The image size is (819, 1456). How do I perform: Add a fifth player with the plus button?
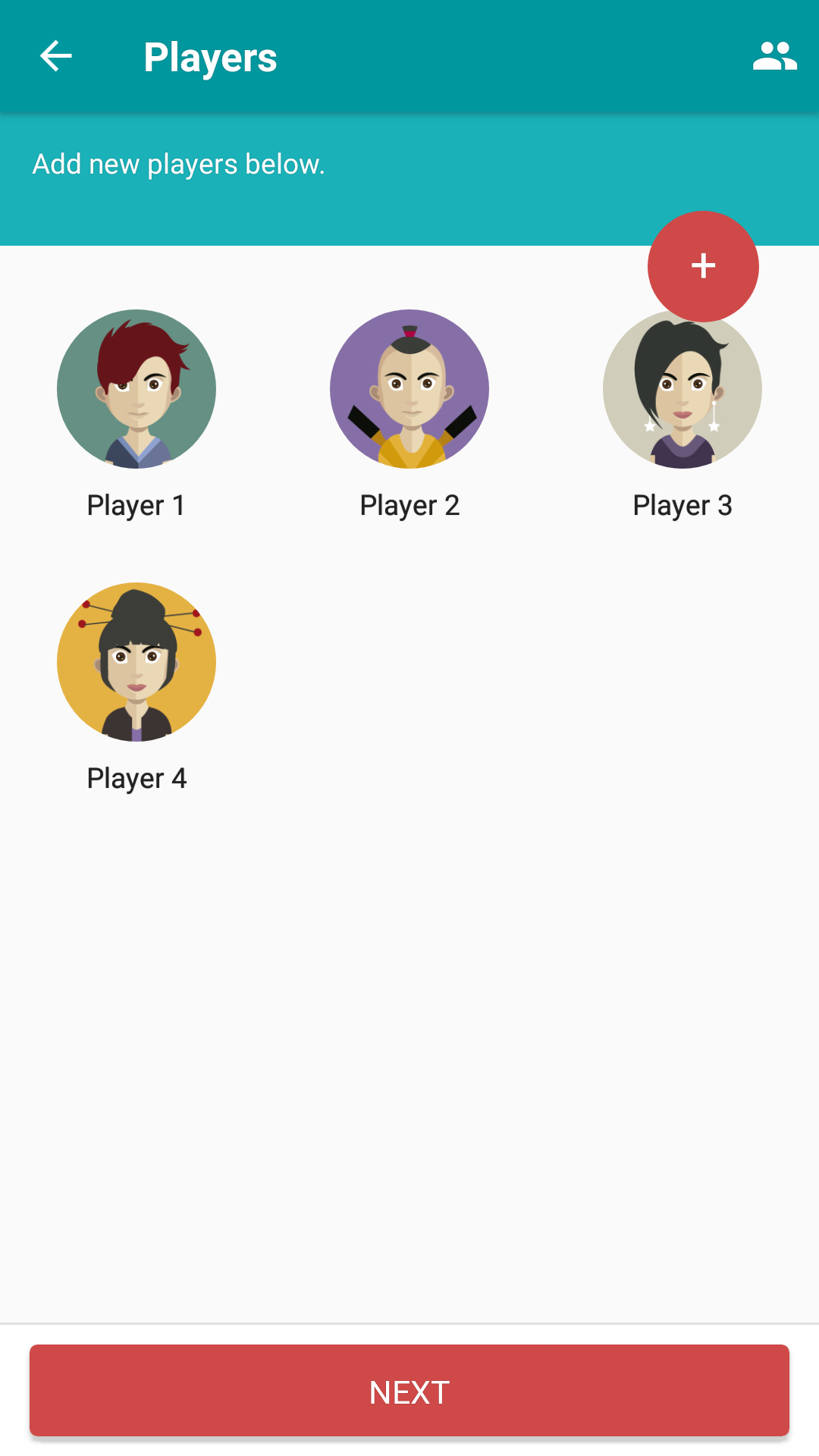(702, 266)
